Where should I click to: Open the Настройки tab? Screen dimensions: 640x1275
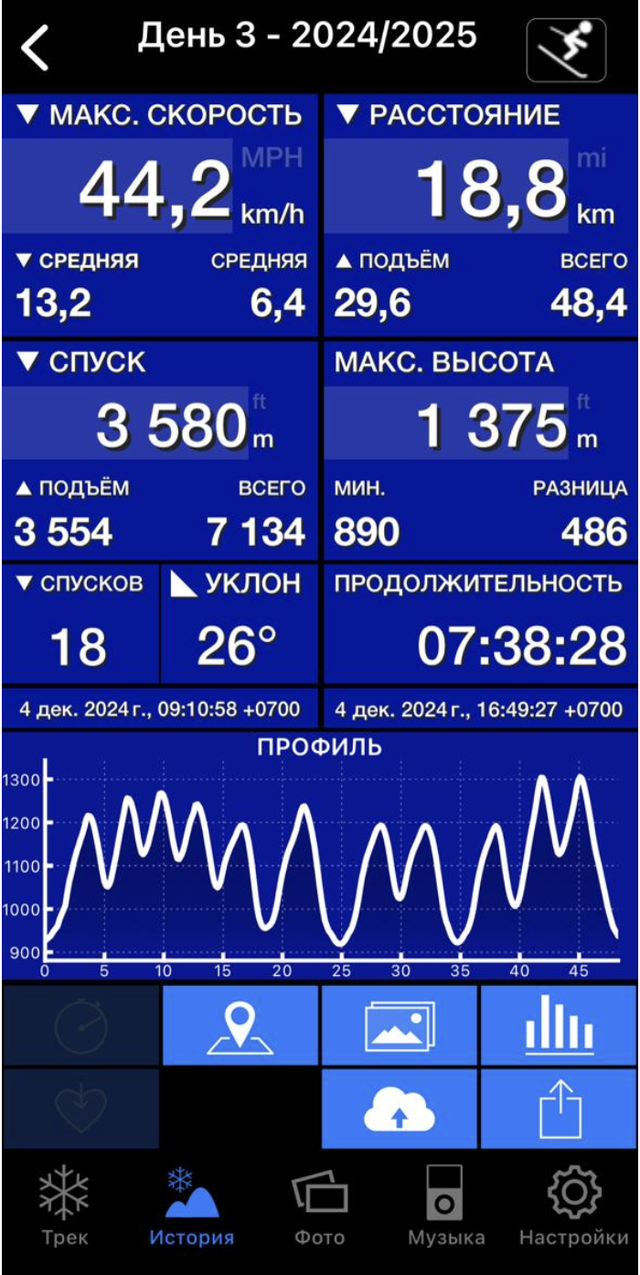(x=574, y=1207)
